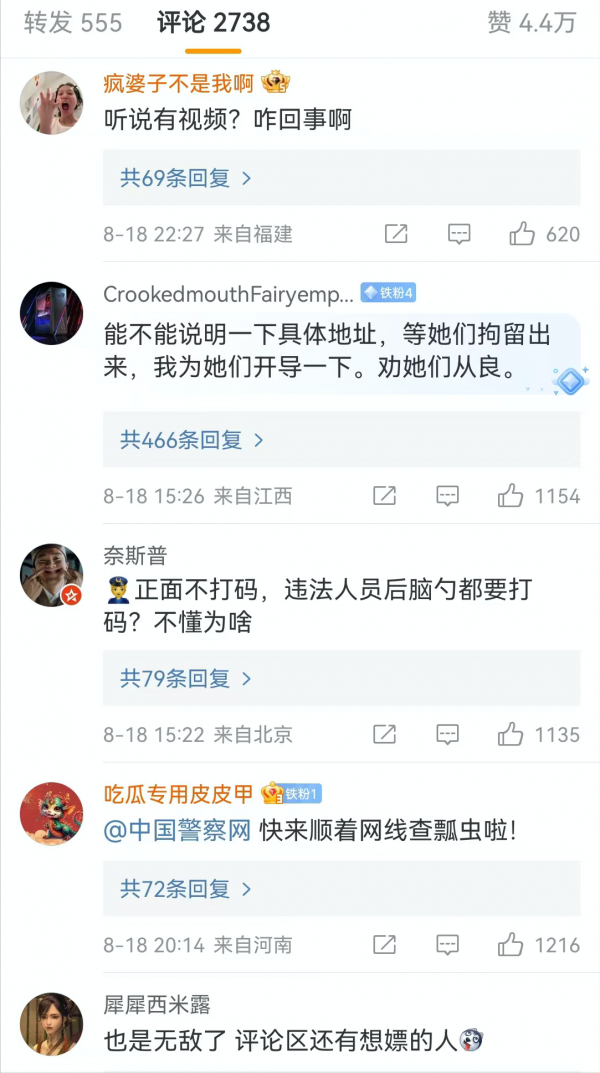Open 吃瓜专用皮皮甲's username
This screenshot has width=600, height=1073.
click(x=179, y=794)
